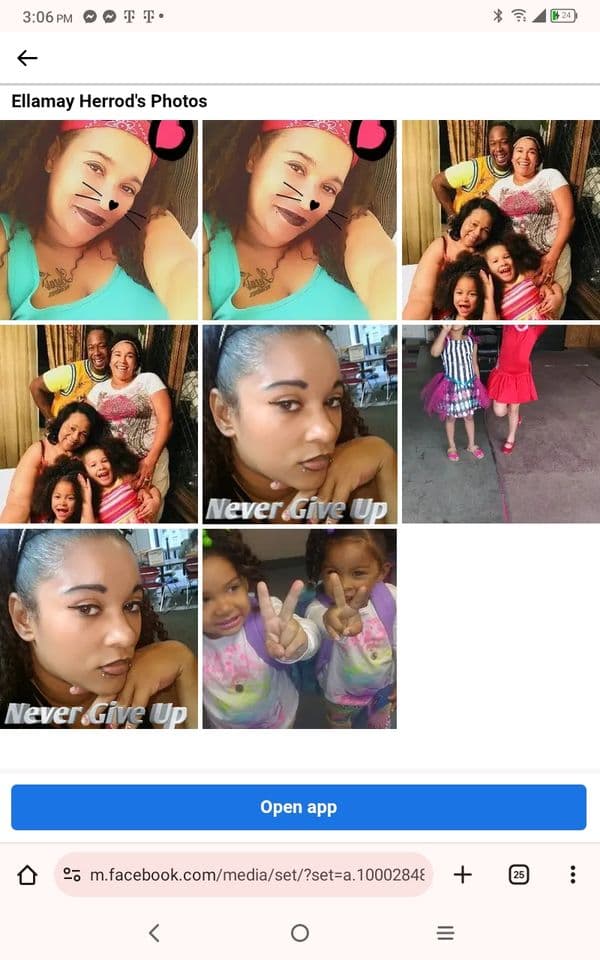600x960 pixels.
Task: Open photo of two girls in dresses outdoors
Action: [x=500, y=423]
